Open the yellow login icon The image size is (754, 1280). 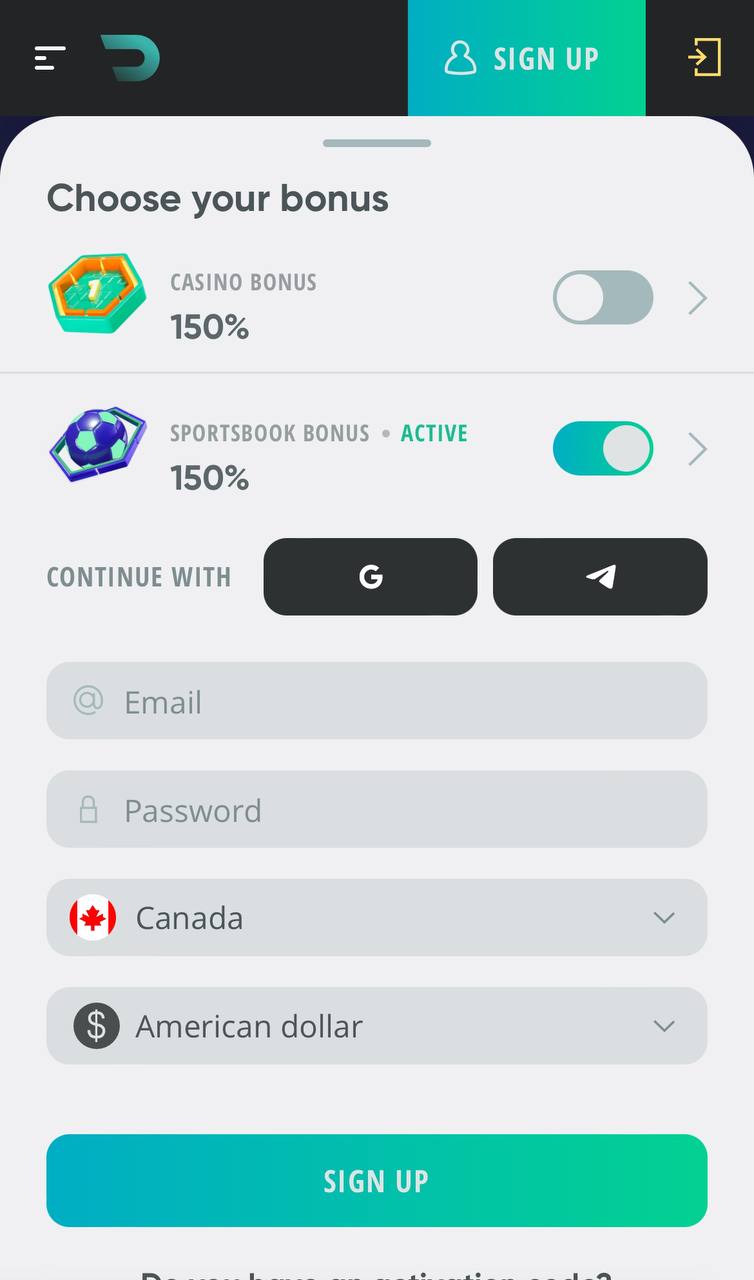pyautogui.click(x=704, y=57)
